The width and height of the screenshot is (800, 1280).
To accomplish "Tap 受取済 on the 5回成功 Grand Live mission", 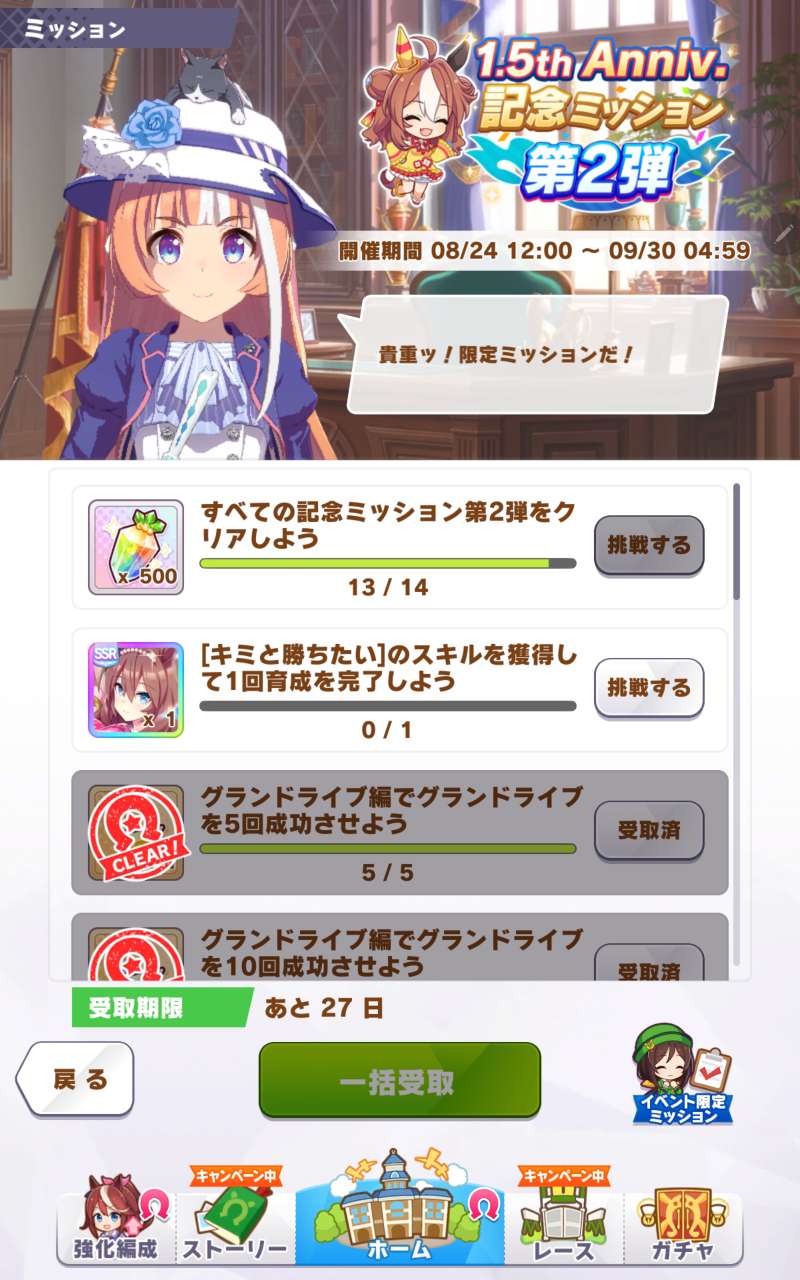I will pos(649,831).
